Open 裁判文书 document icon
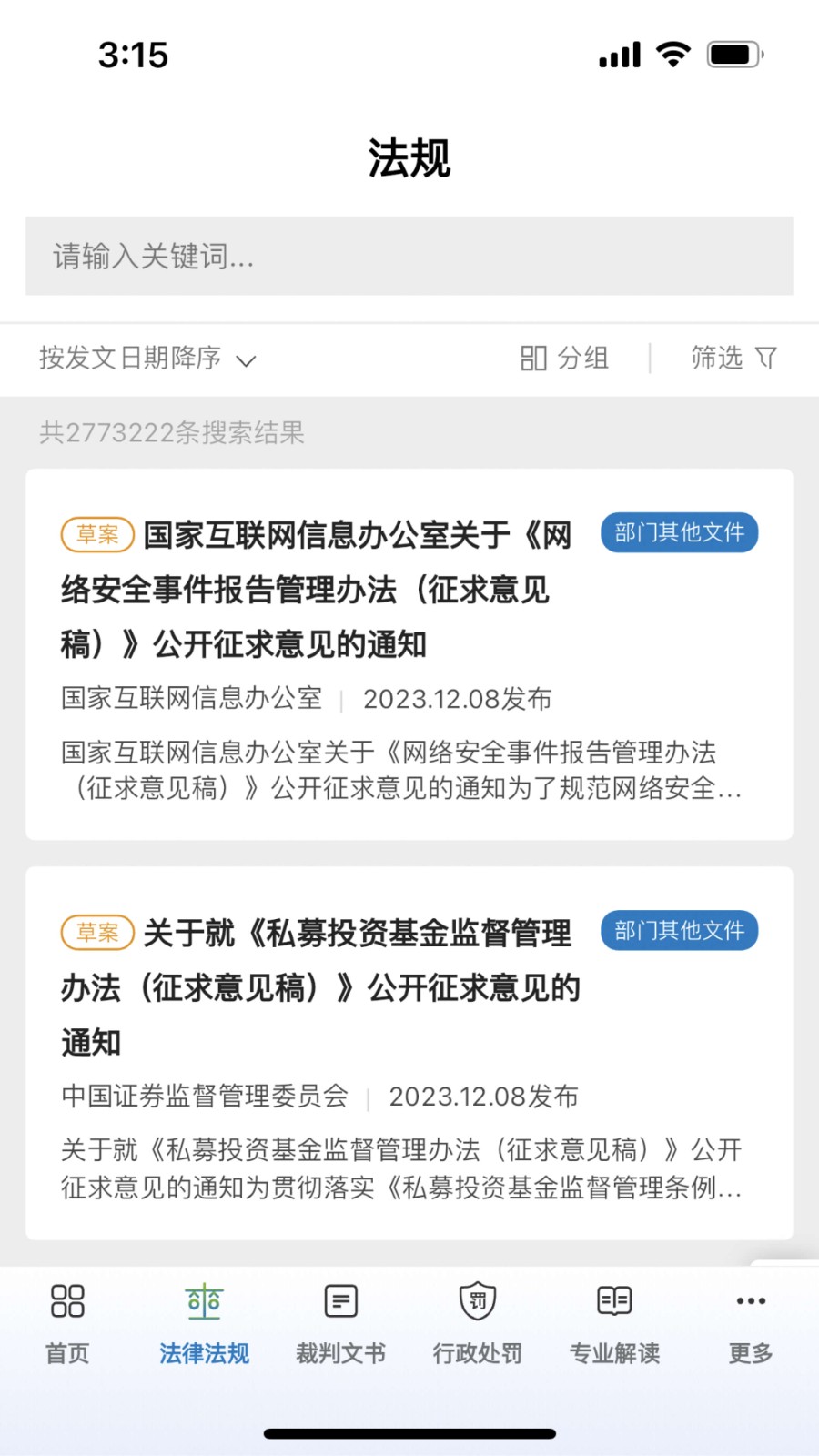Image resolution: width=819 pixels, height=1456 pixels. point(339,1300)
